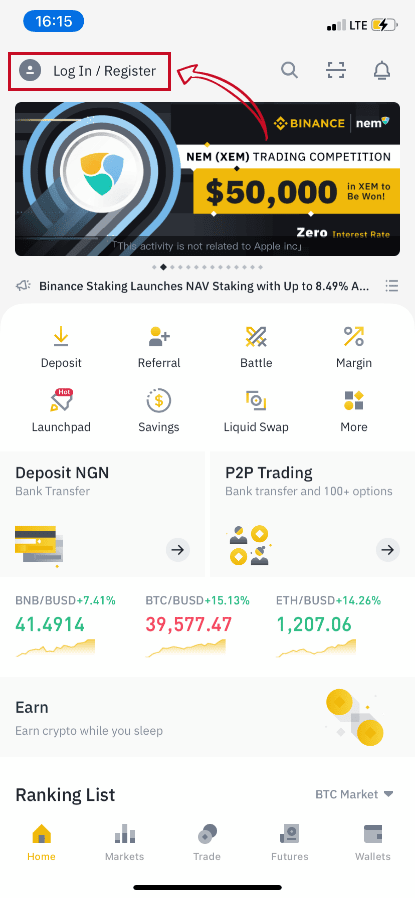Open the NEM trading competition banner
The width and height of the screenshot is (415, 898).
(207, 179)
